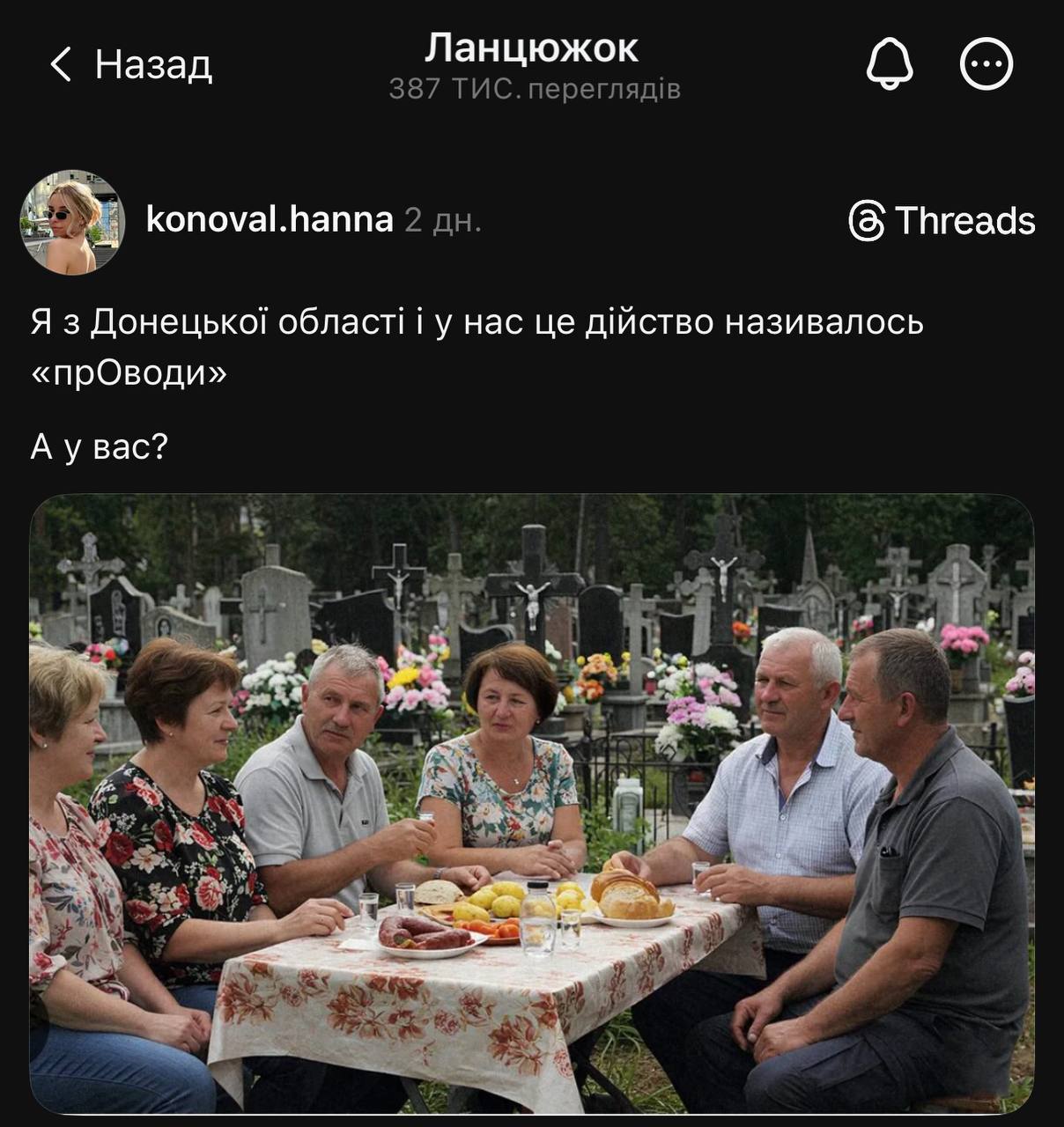
Task: Open the konoval.hanna username link
Action: (269, 219)
